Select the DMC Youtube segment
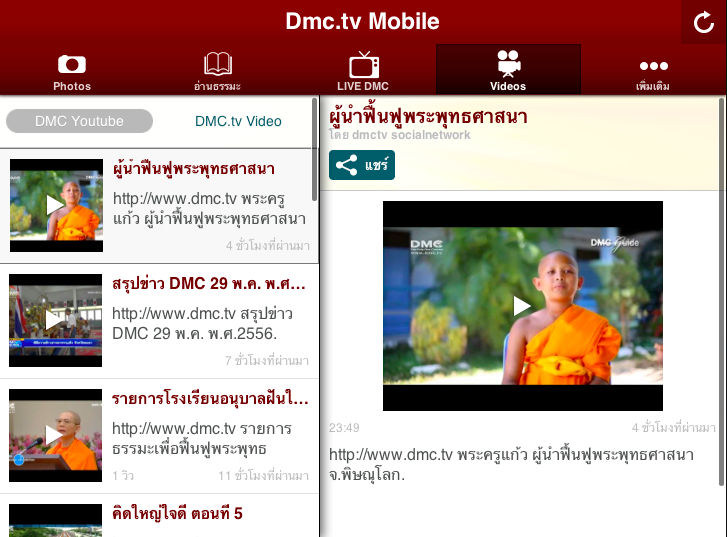This screenshot has width=727, height=537. click(79, 121)
